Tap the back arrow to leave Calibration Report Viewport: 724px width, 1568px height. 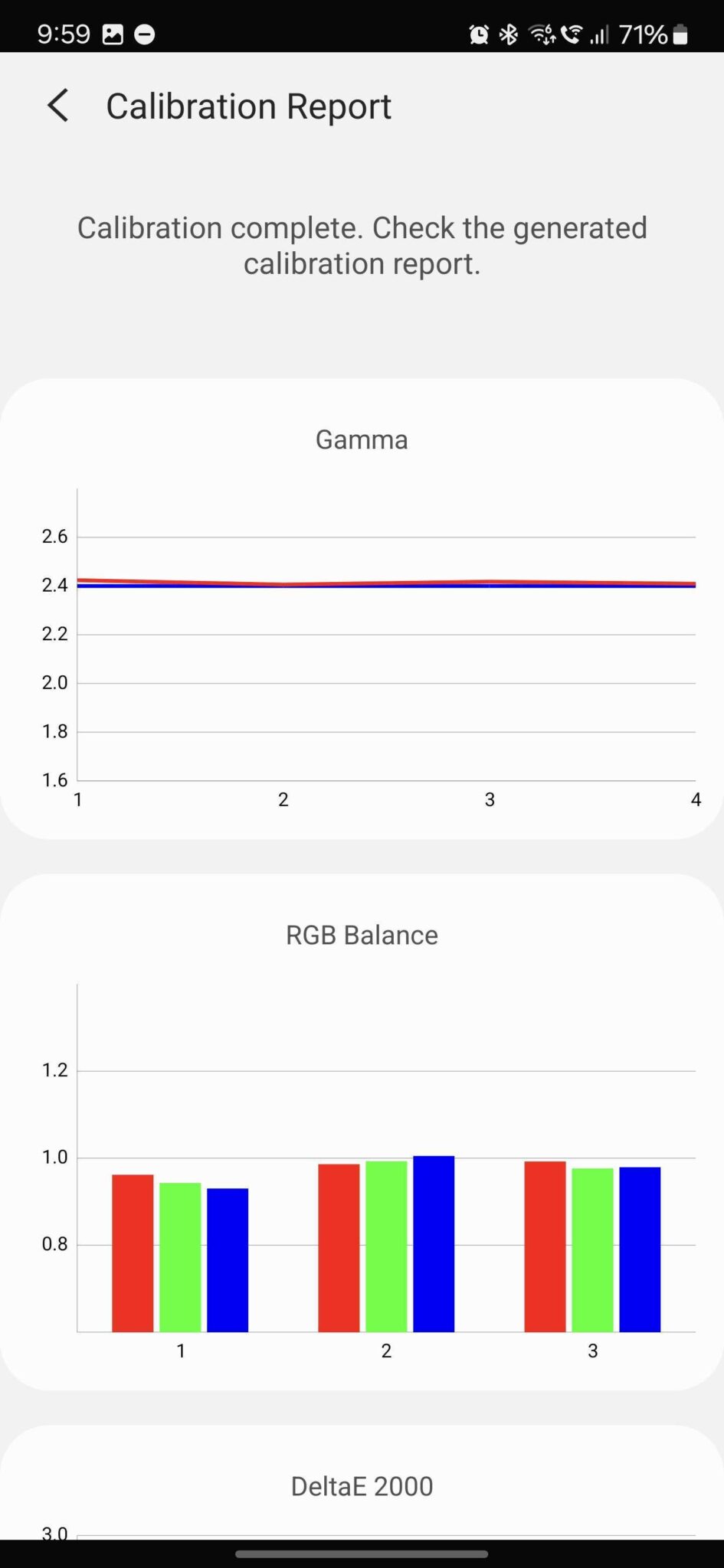(57, 105)
